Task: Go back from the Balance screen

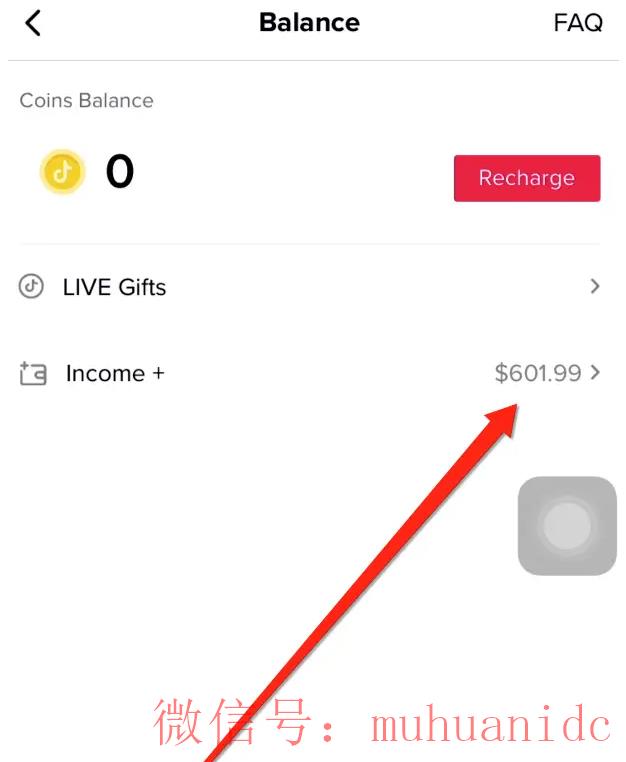Action: click(x=33, y=23)
